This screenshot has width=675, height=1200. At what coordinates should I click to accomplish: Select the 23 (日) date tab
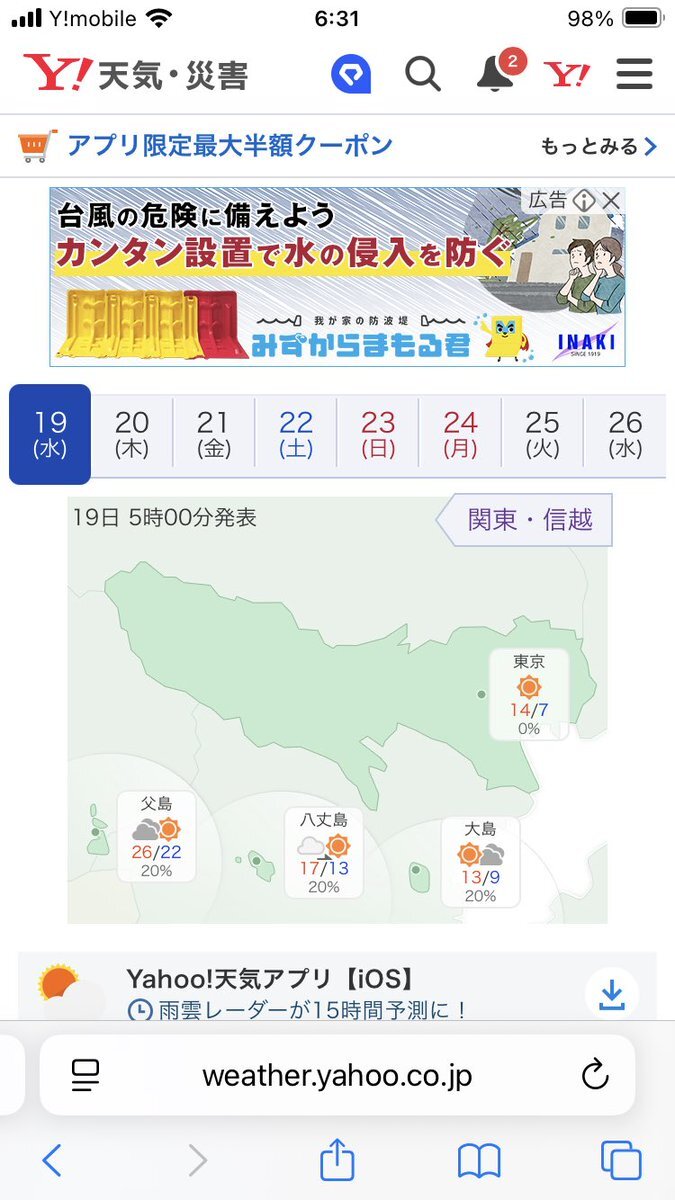(378, 433)
